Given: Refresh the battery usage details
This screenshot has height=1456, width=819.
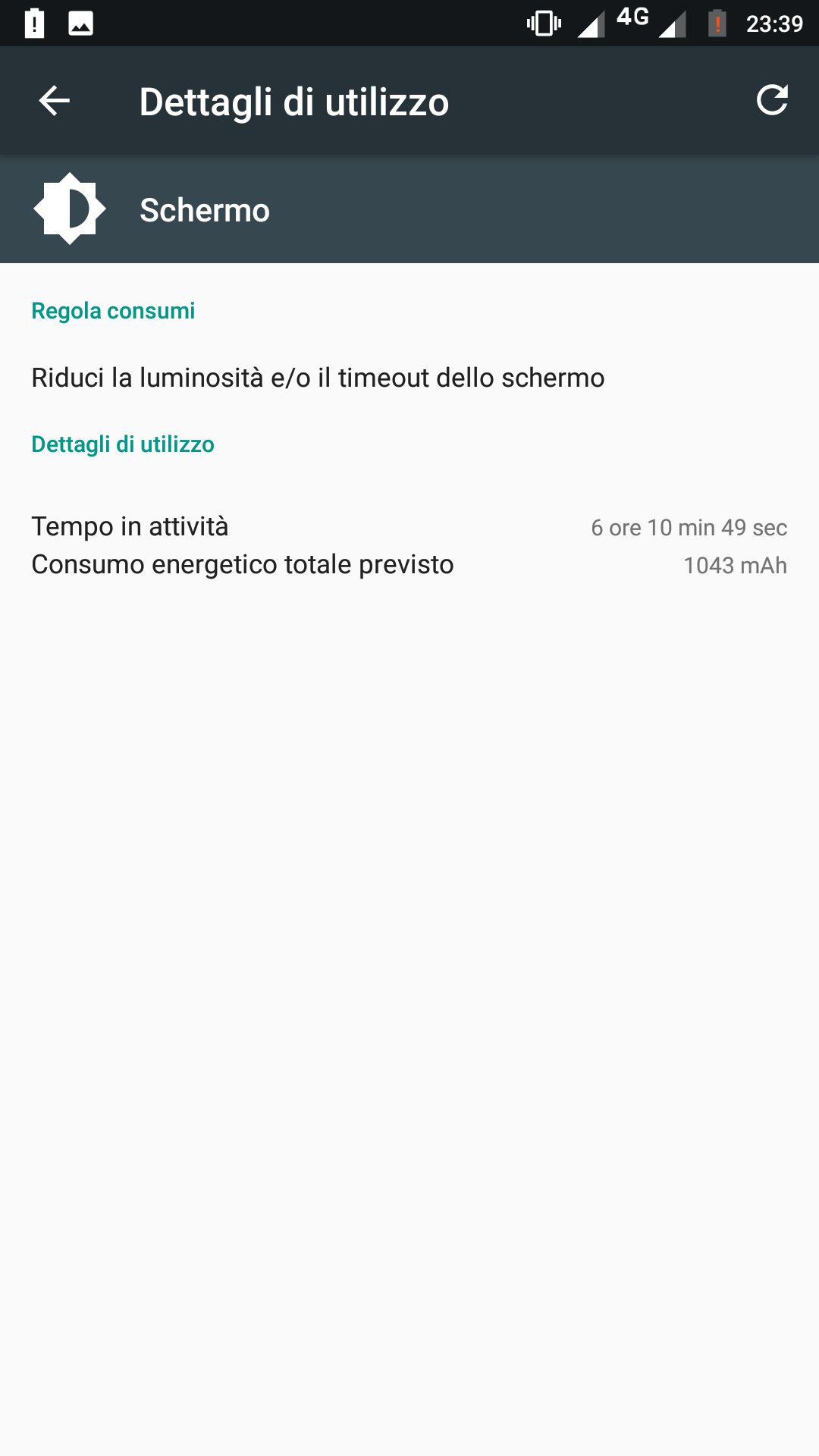Looking at the screenshot, I should [772, 100].
